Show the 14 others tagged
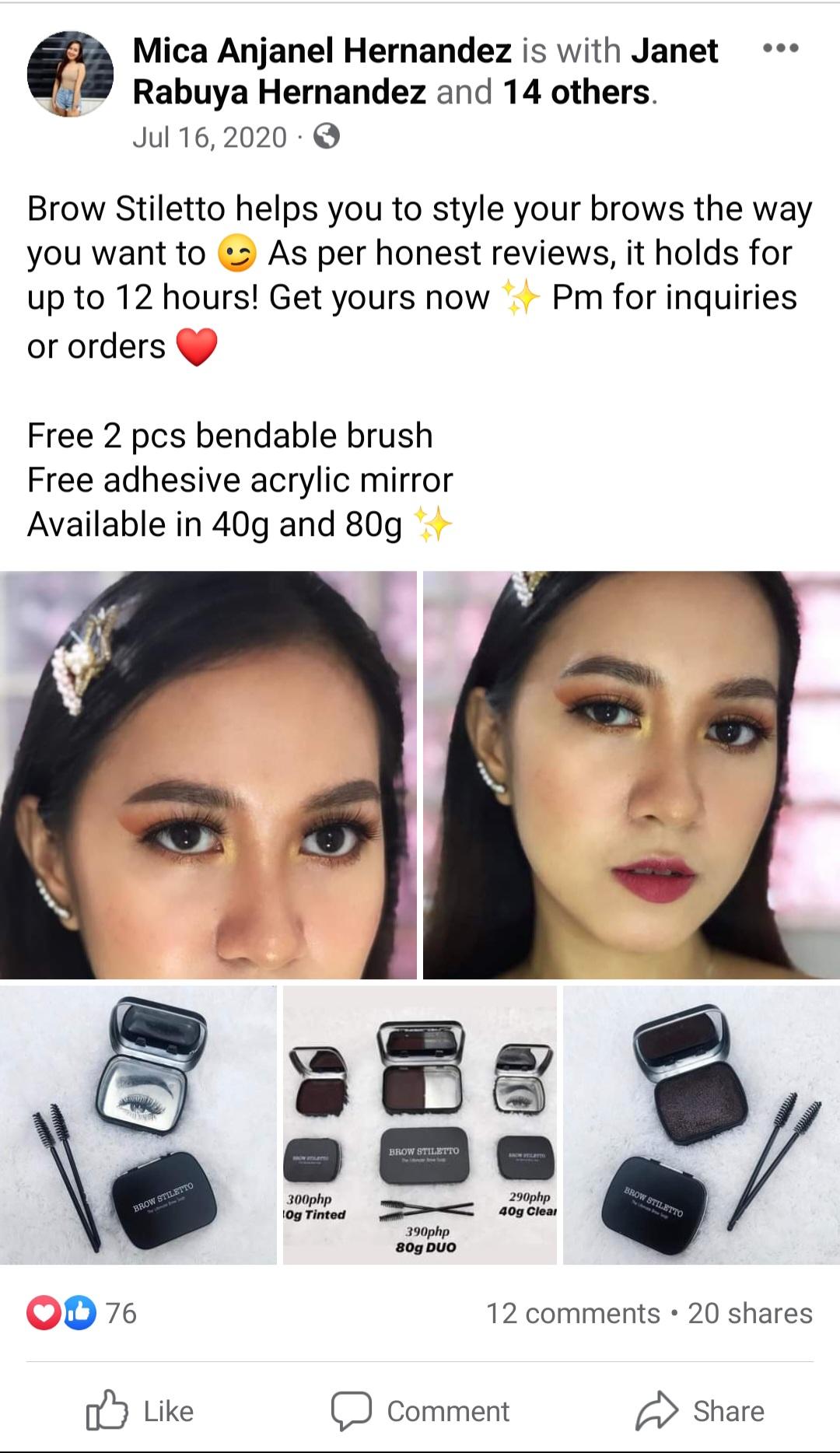 [576, 93]
